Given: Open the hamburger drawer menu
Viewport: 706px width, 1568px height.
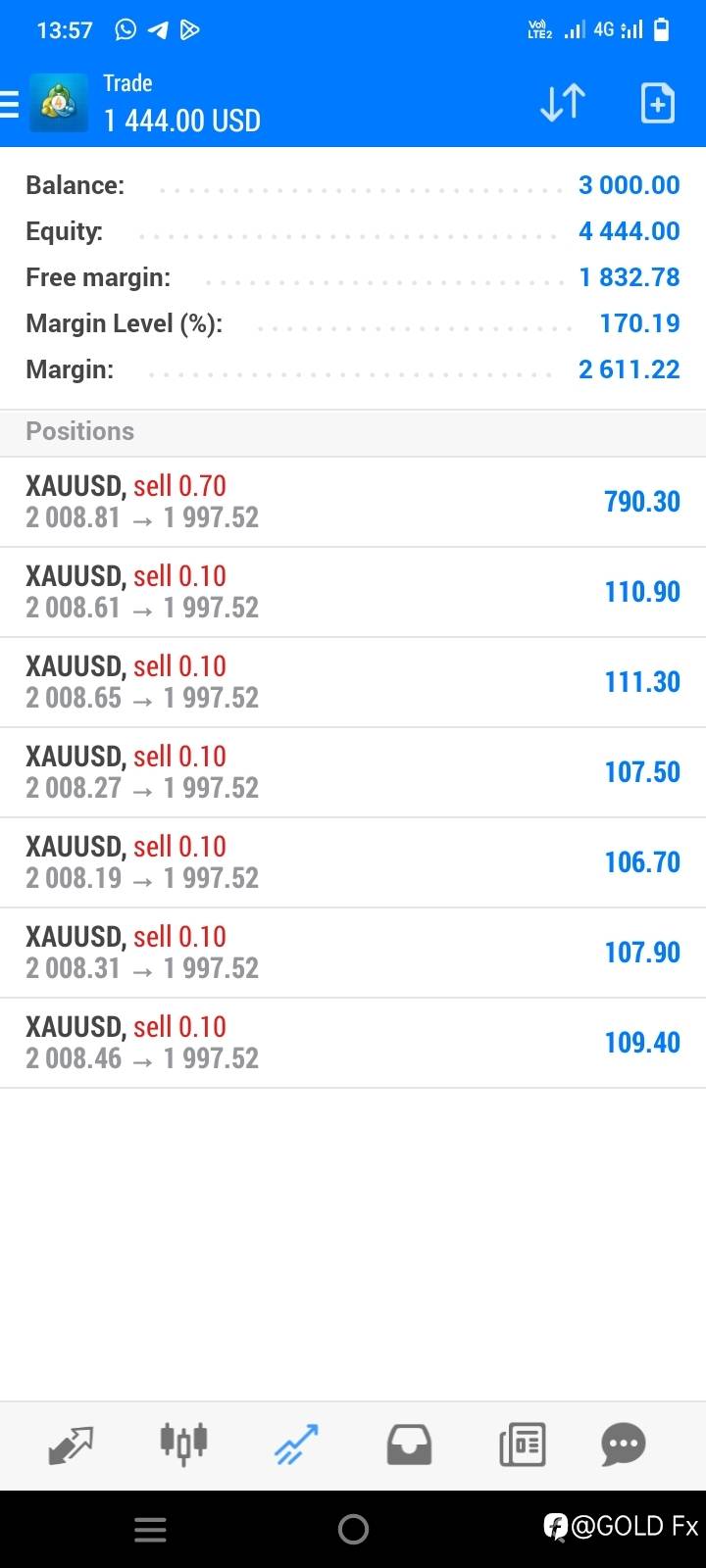Looking at the screenshot, I should (x=9, y=103).
